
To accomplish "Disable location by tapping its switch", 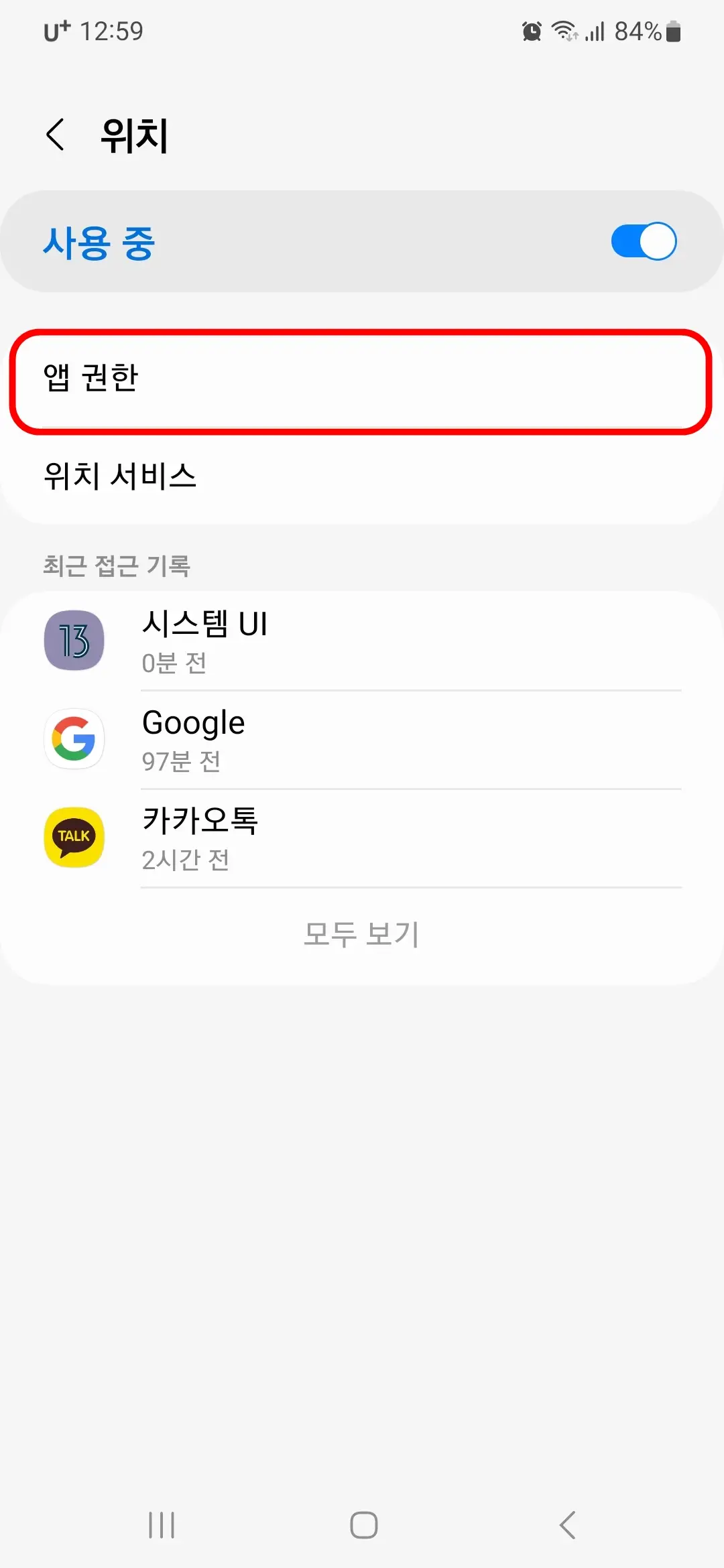I will click(x=644, y=241).
